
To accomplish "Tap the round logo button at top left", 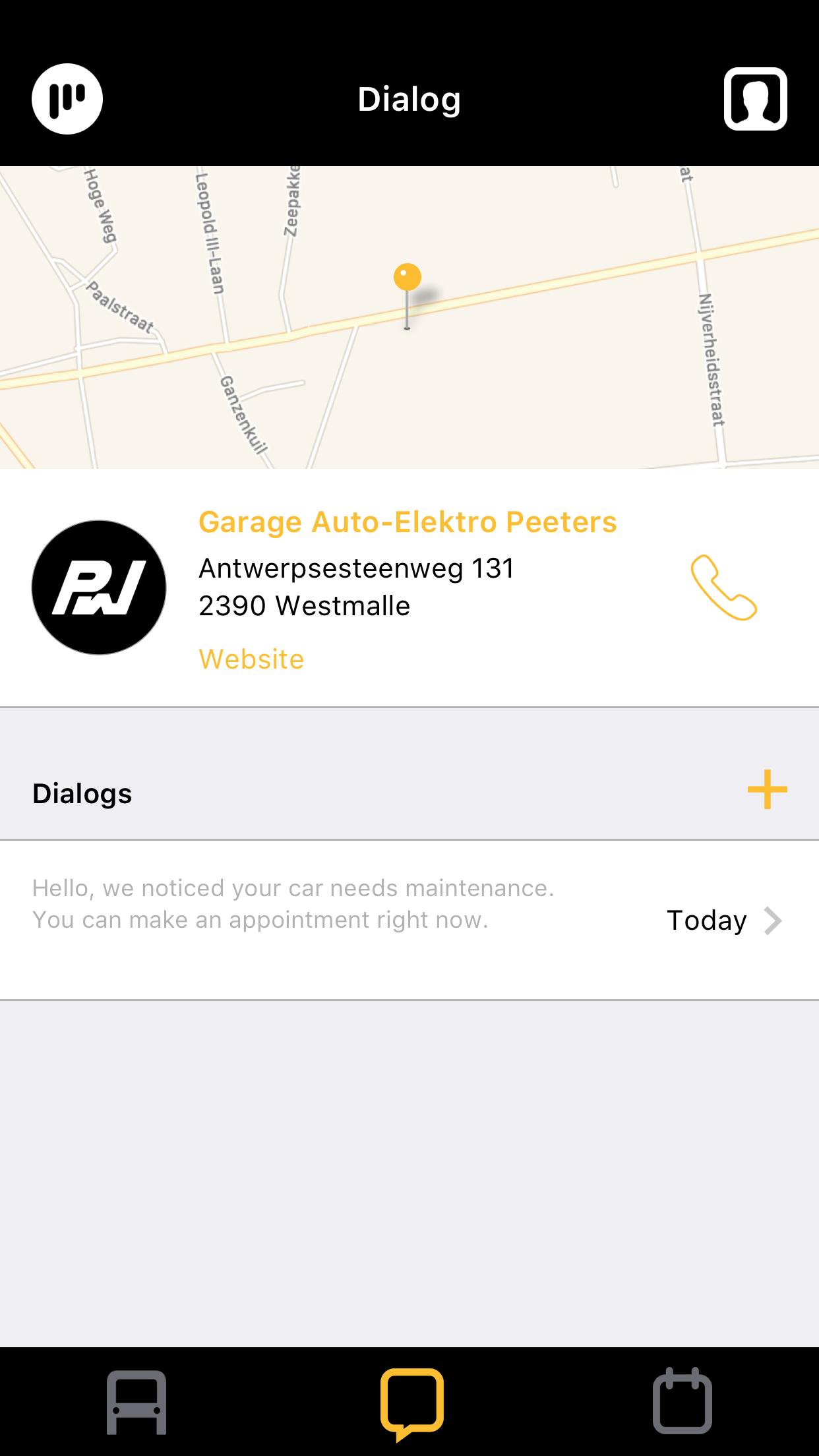I will pyautogui.click(x=67, y=99).
